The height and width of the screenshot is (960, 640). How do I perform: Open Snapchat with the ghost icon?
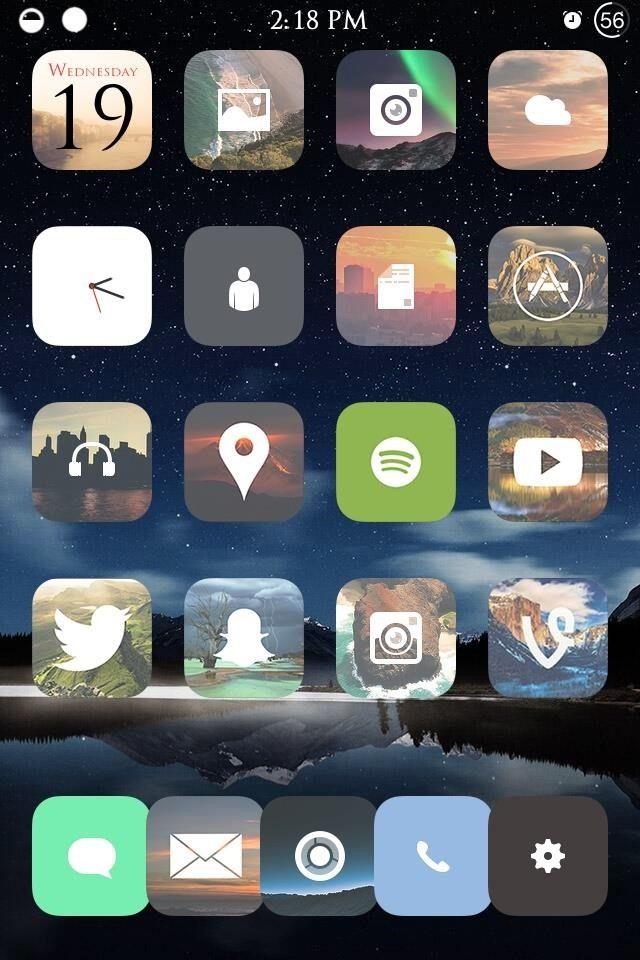(x=244, y=638)
